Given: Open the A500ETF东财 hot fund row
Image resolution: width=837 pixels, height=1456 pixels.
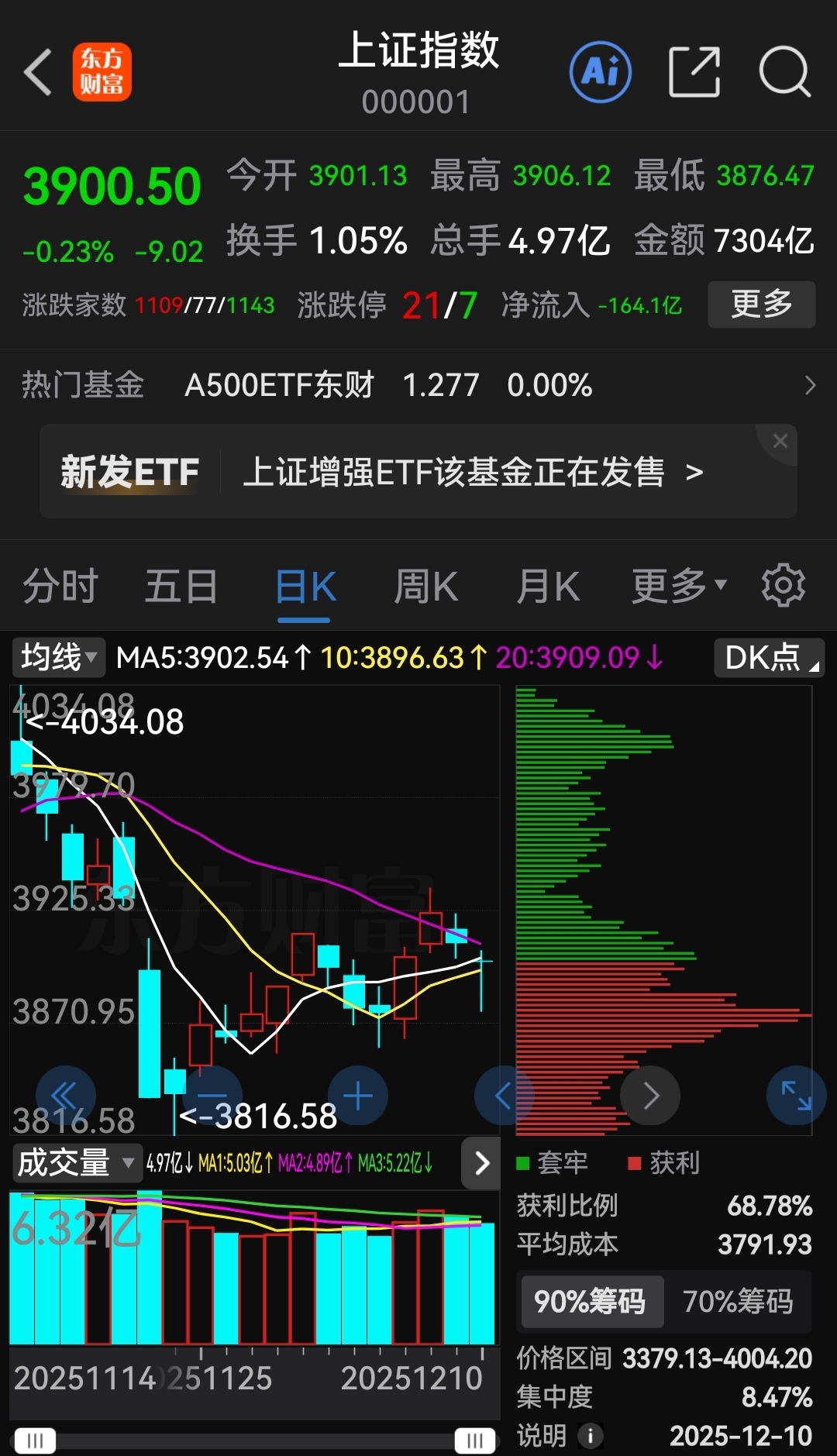Looking at the screenshot, I should point(418,385).
